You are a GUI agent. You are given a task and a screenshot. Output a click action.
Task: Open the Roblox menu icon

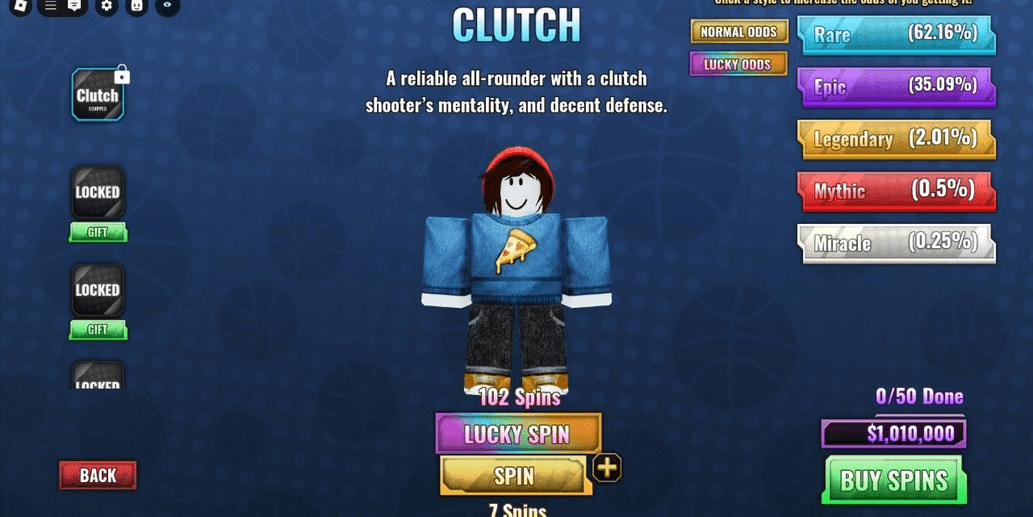tap(20, 6)
